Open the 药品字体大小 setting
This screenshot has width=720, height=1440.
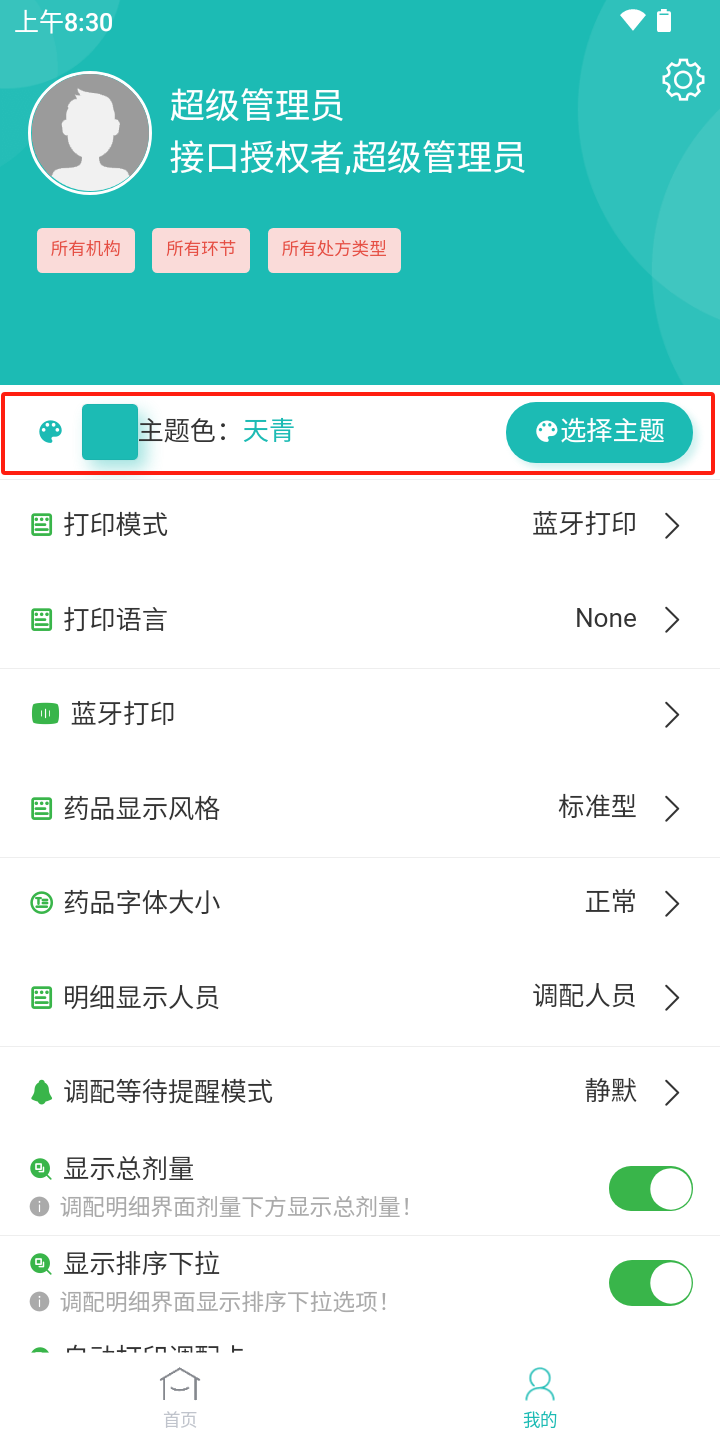tap(360, 903)
